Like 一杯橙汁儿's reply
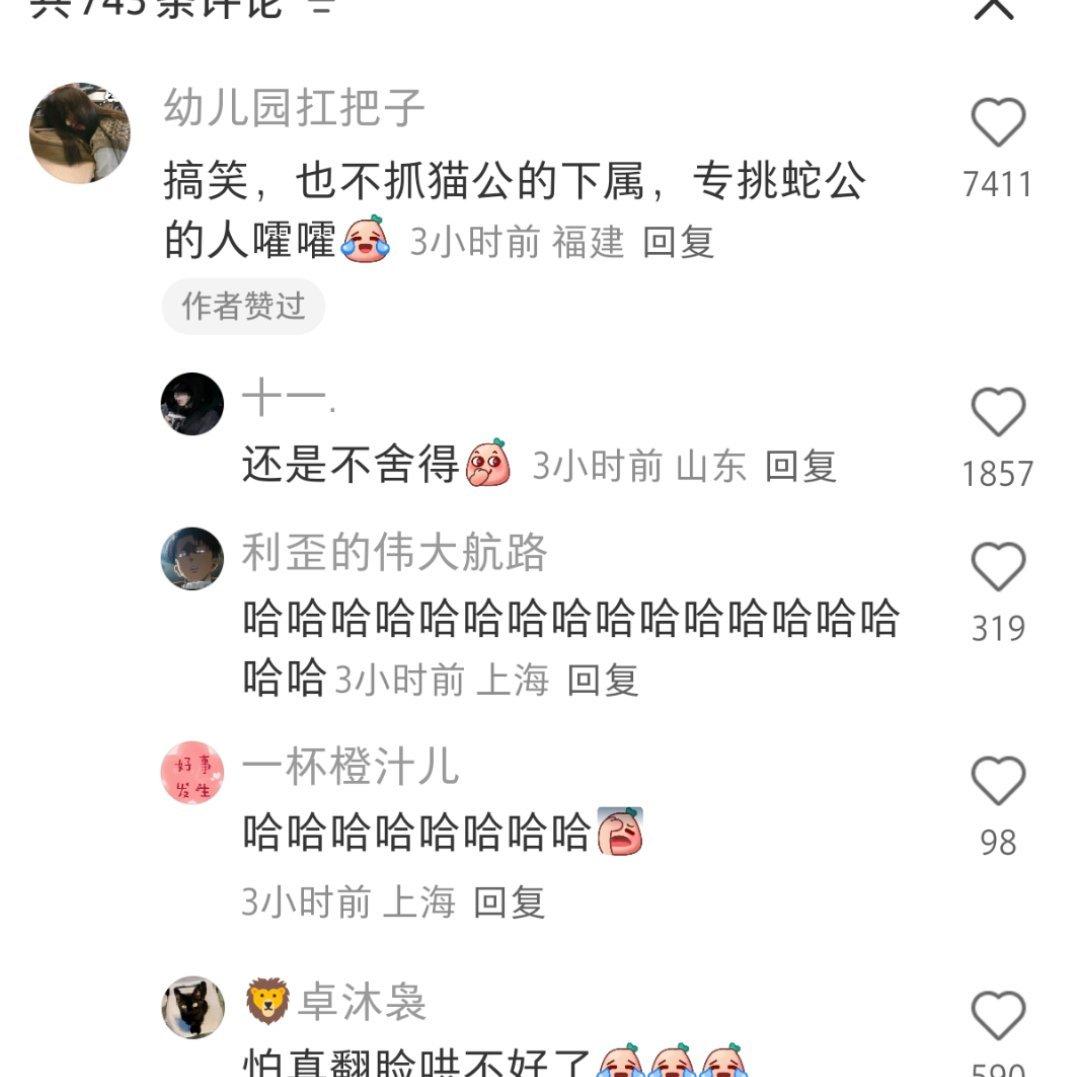Image resolution: width=1076 pixels, height=1077 pixels. pos(998,782)
